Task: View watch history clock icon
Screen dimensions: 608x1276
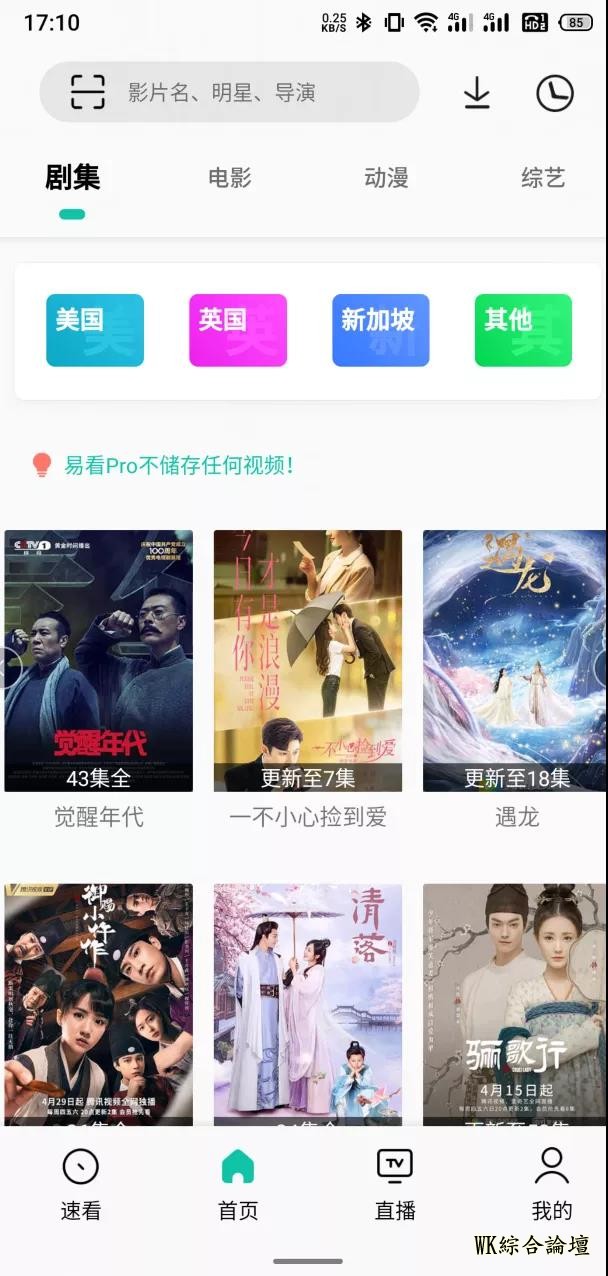Action: coord(555,93)
